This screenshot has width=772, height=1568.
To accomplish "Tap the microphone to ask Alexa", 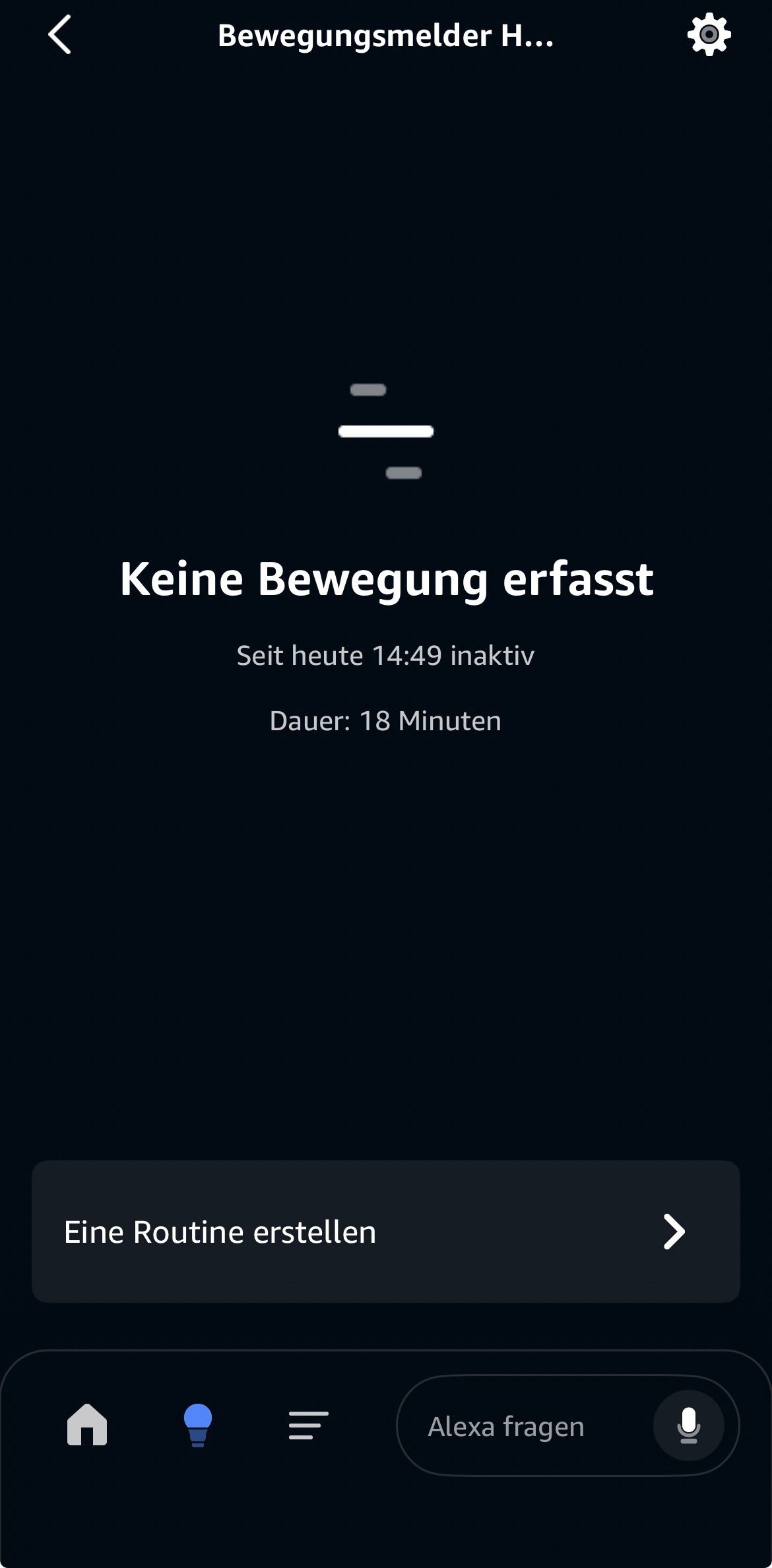I will click(688, 1426).
